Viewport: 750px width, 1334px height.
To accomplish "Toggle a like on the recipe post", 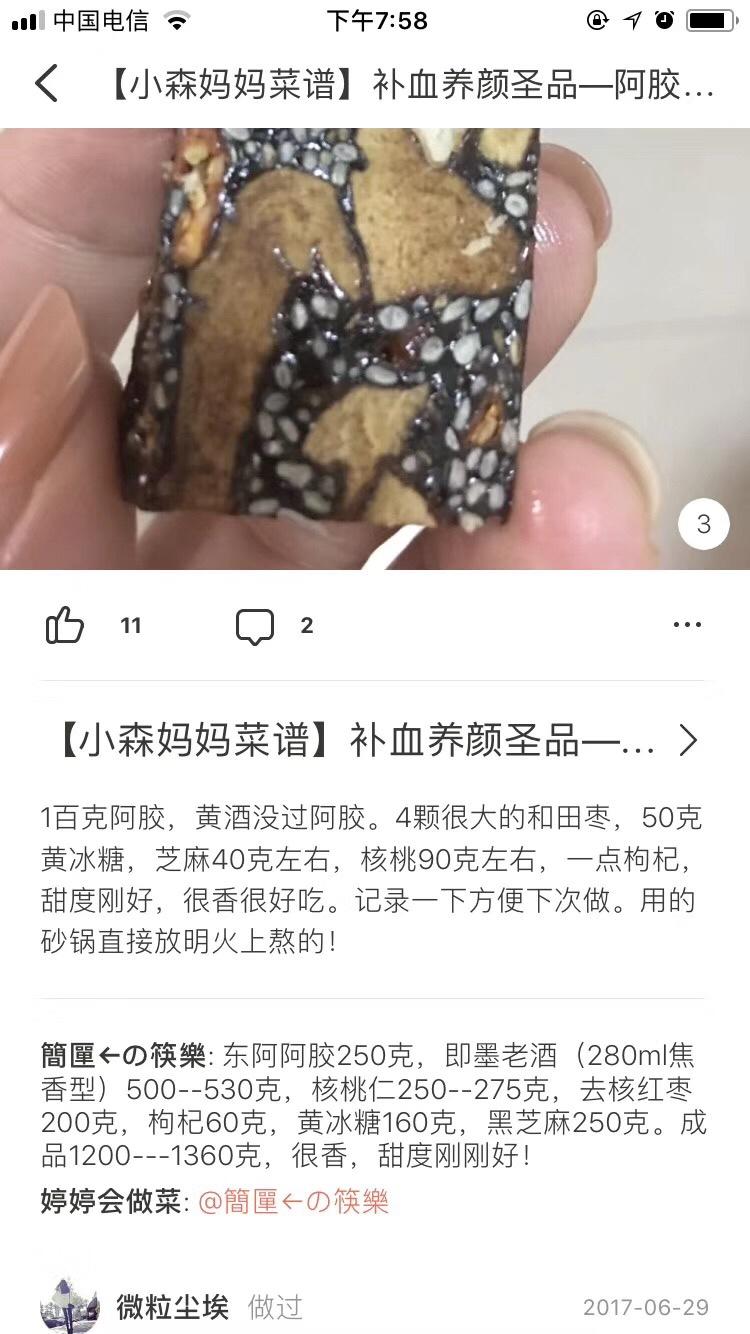I will (64, 624).
